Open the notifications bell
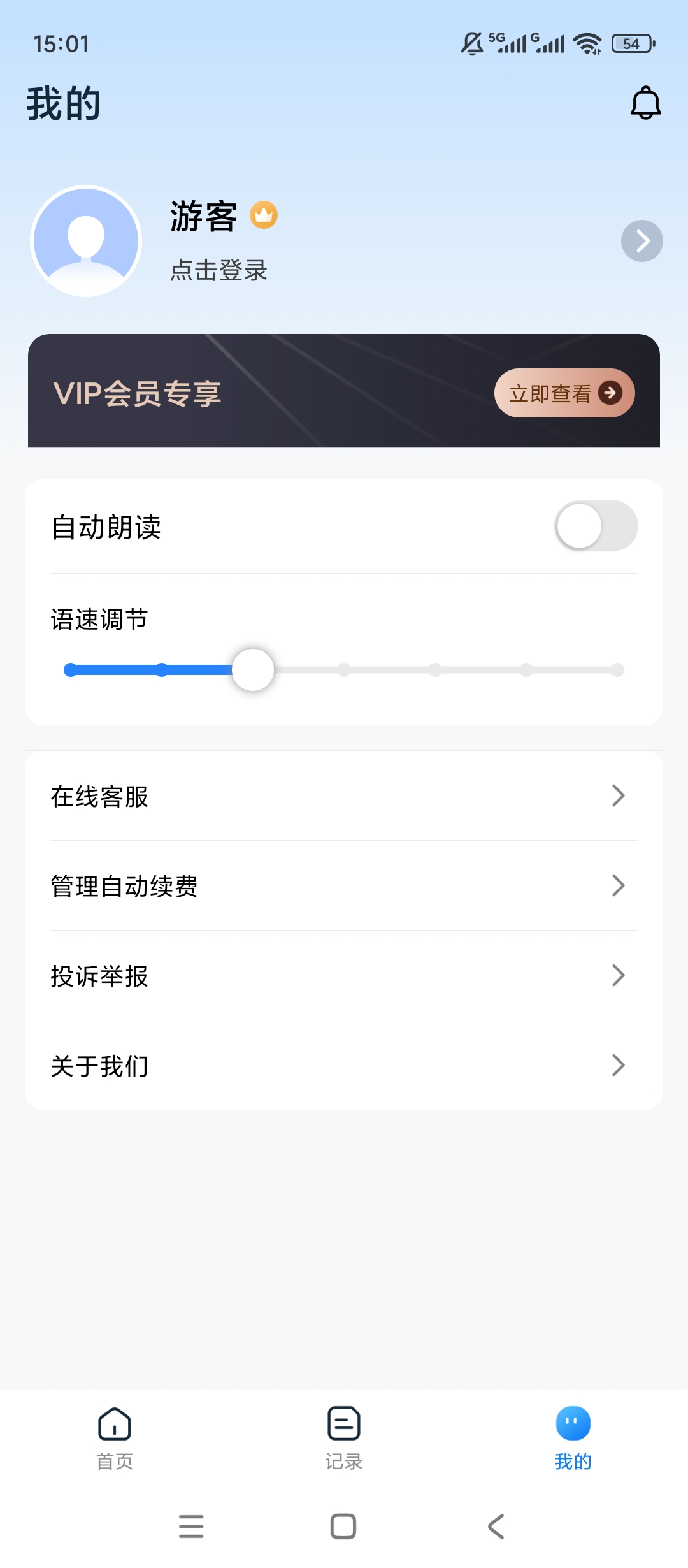 point(645,103)
